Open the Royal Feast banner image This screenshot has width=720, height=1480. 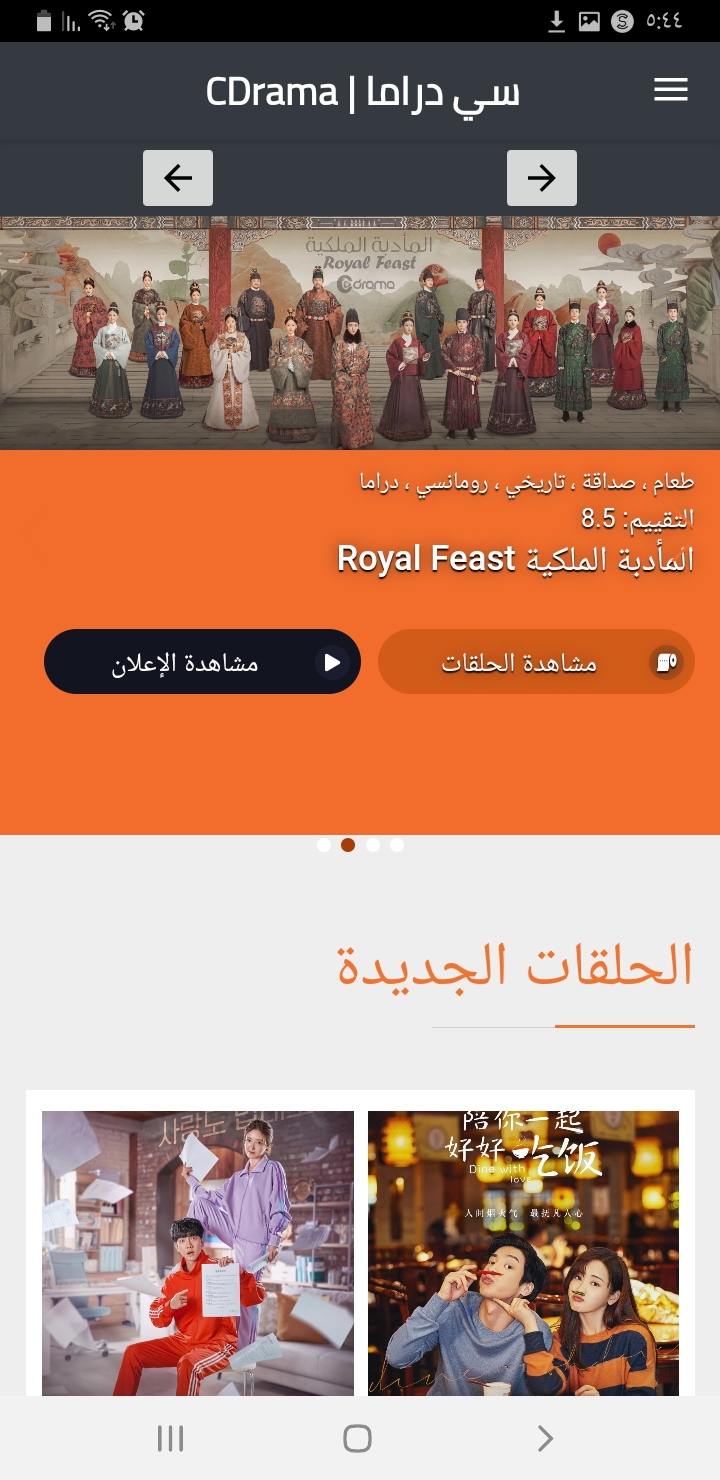tap(360, 333)
